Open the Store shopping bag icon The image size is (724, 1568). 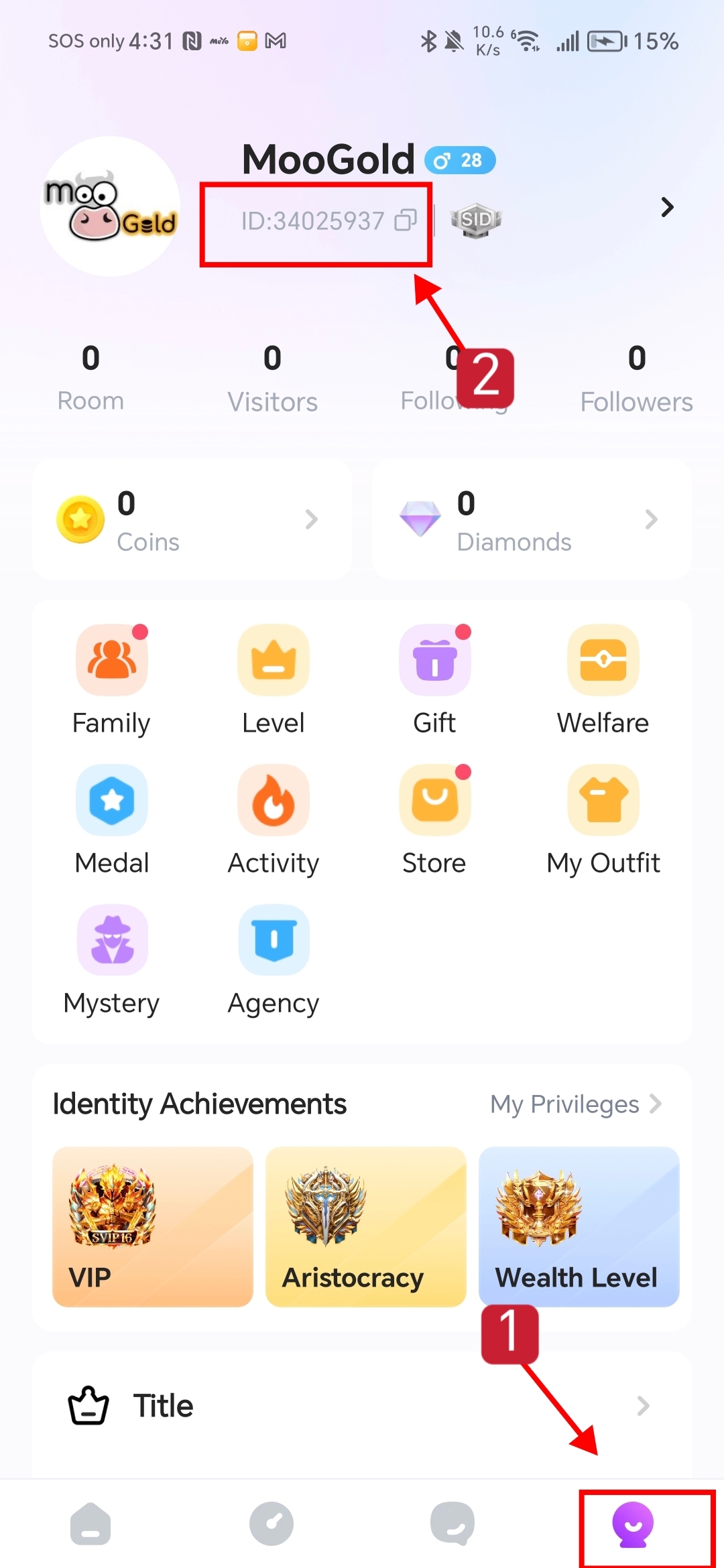pos(434,801)
